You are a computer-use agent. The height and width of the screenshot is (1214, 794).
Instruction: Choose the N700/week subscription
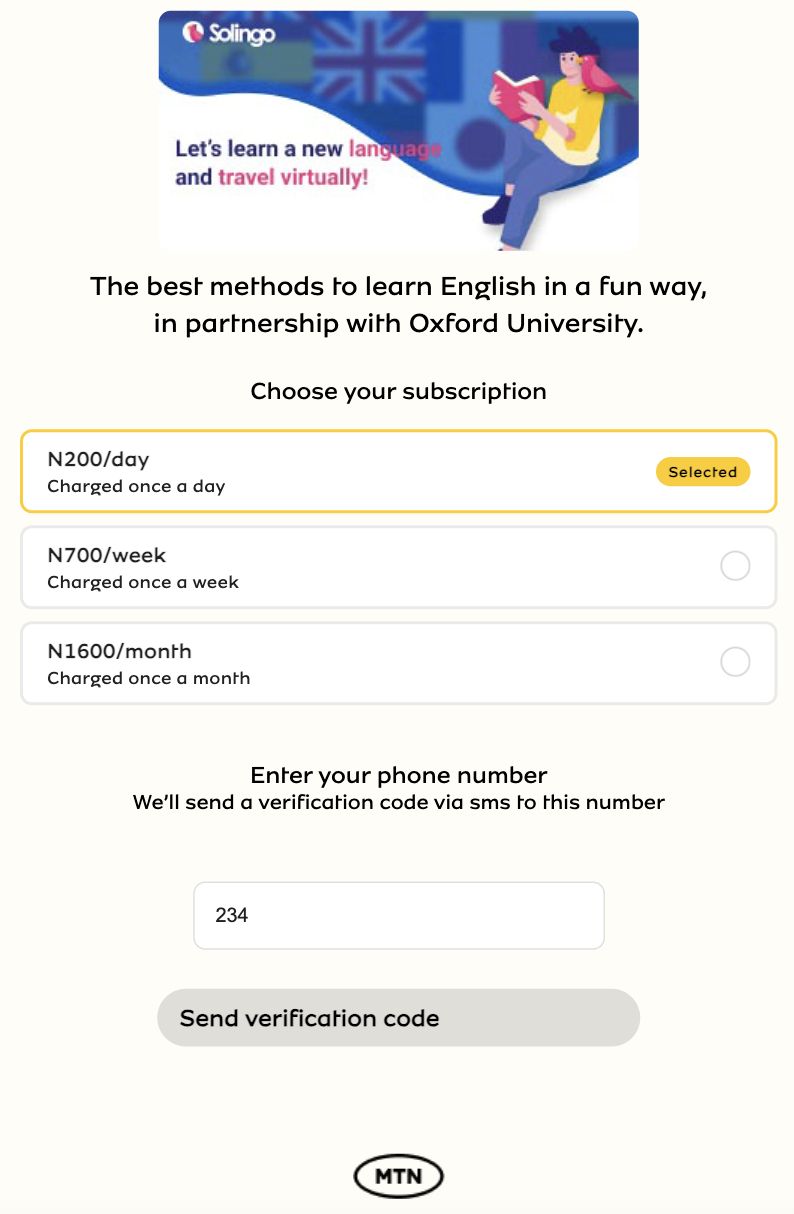click(x=398, y=567)
